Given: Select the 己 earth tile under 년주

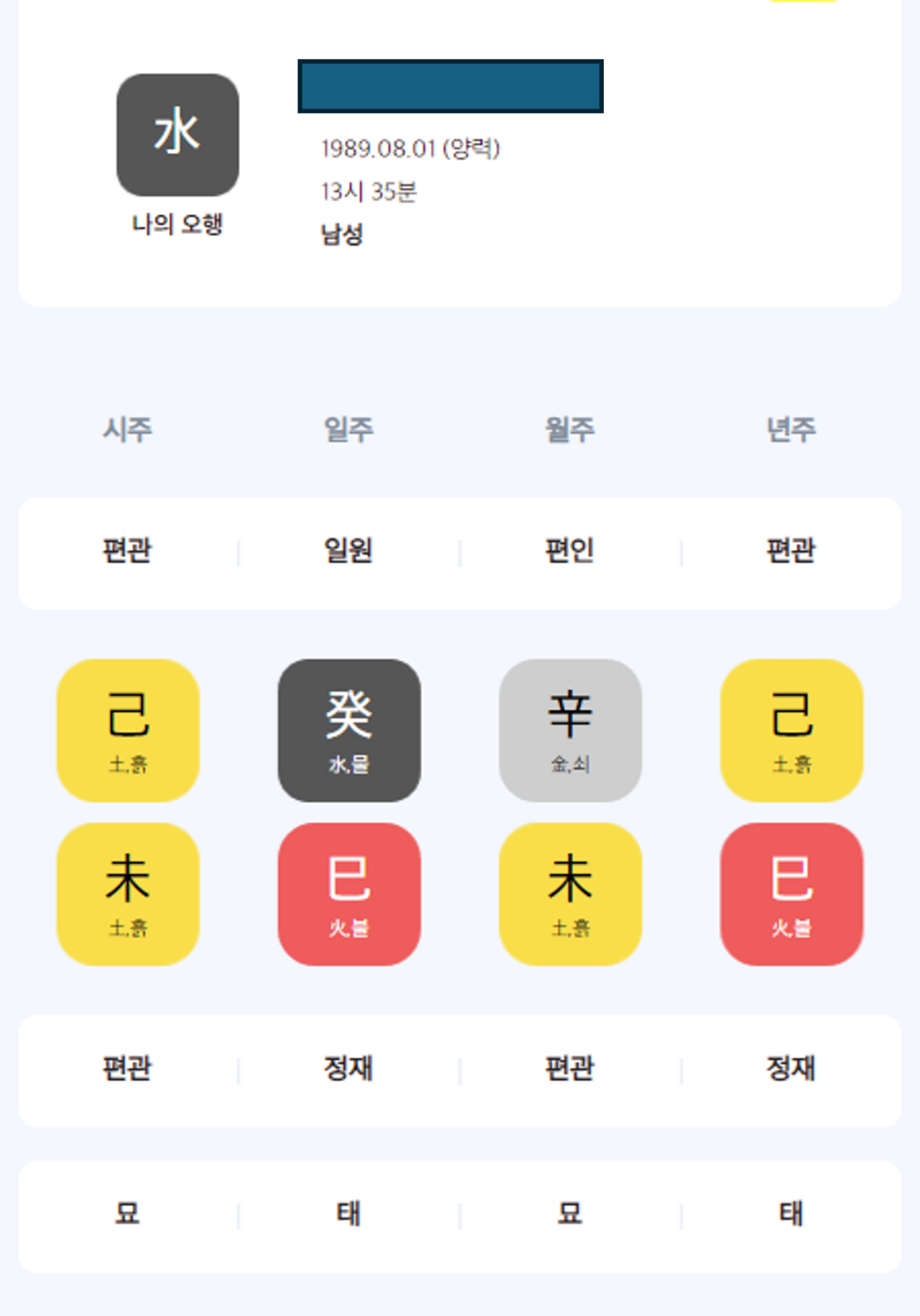Looking at the screenshot, I should point(791,730).
